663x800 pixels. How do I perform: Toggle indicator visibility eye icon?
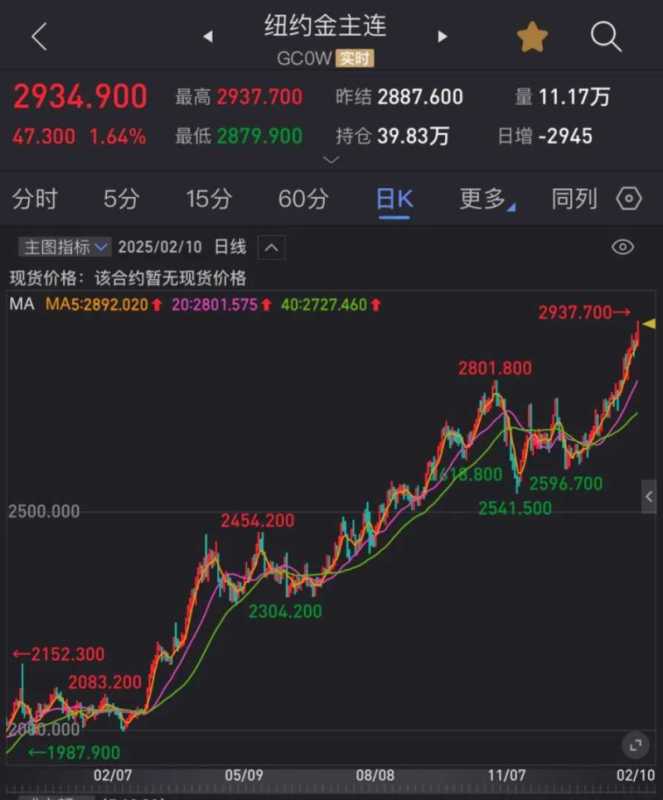point(622,247)
